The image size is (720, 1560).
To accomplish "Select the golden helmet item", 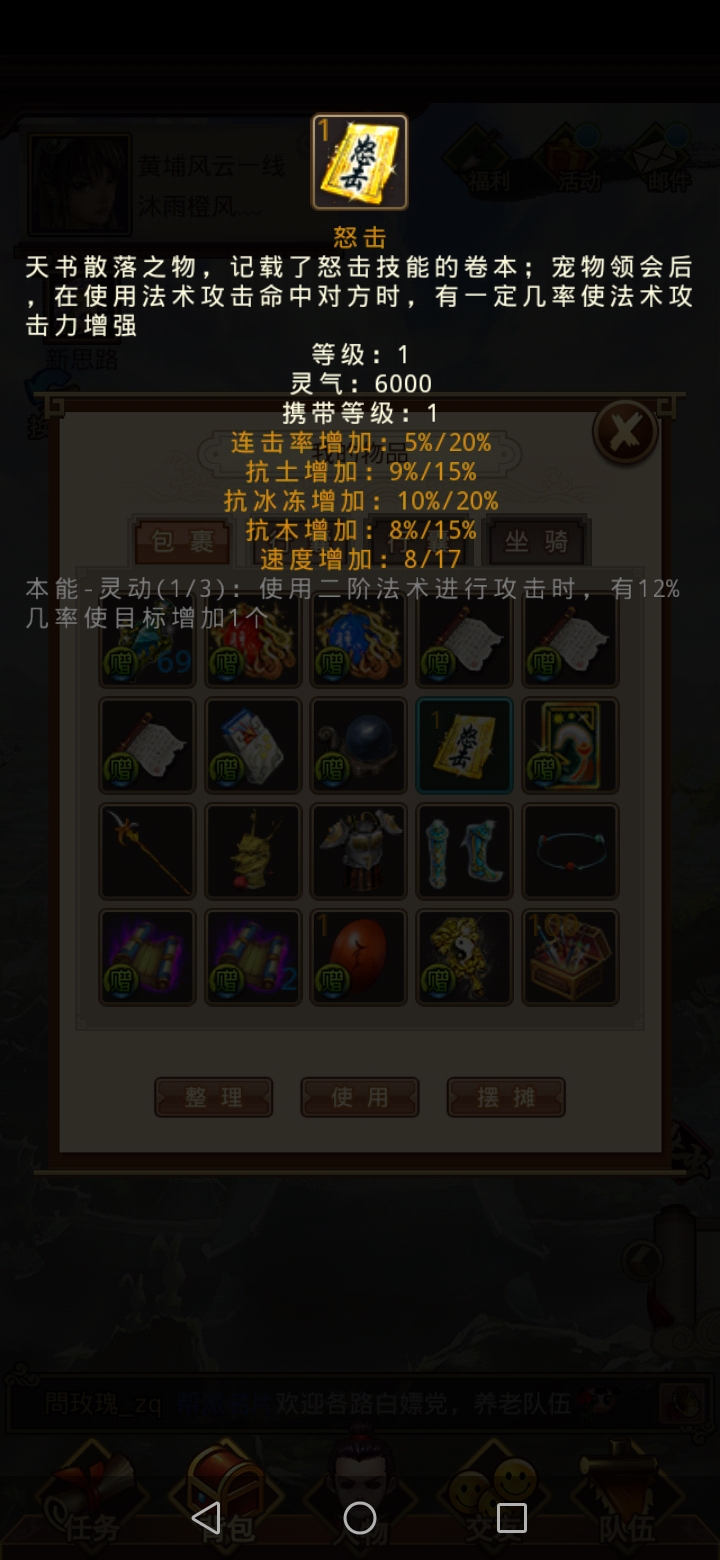I will pos(253,851).
